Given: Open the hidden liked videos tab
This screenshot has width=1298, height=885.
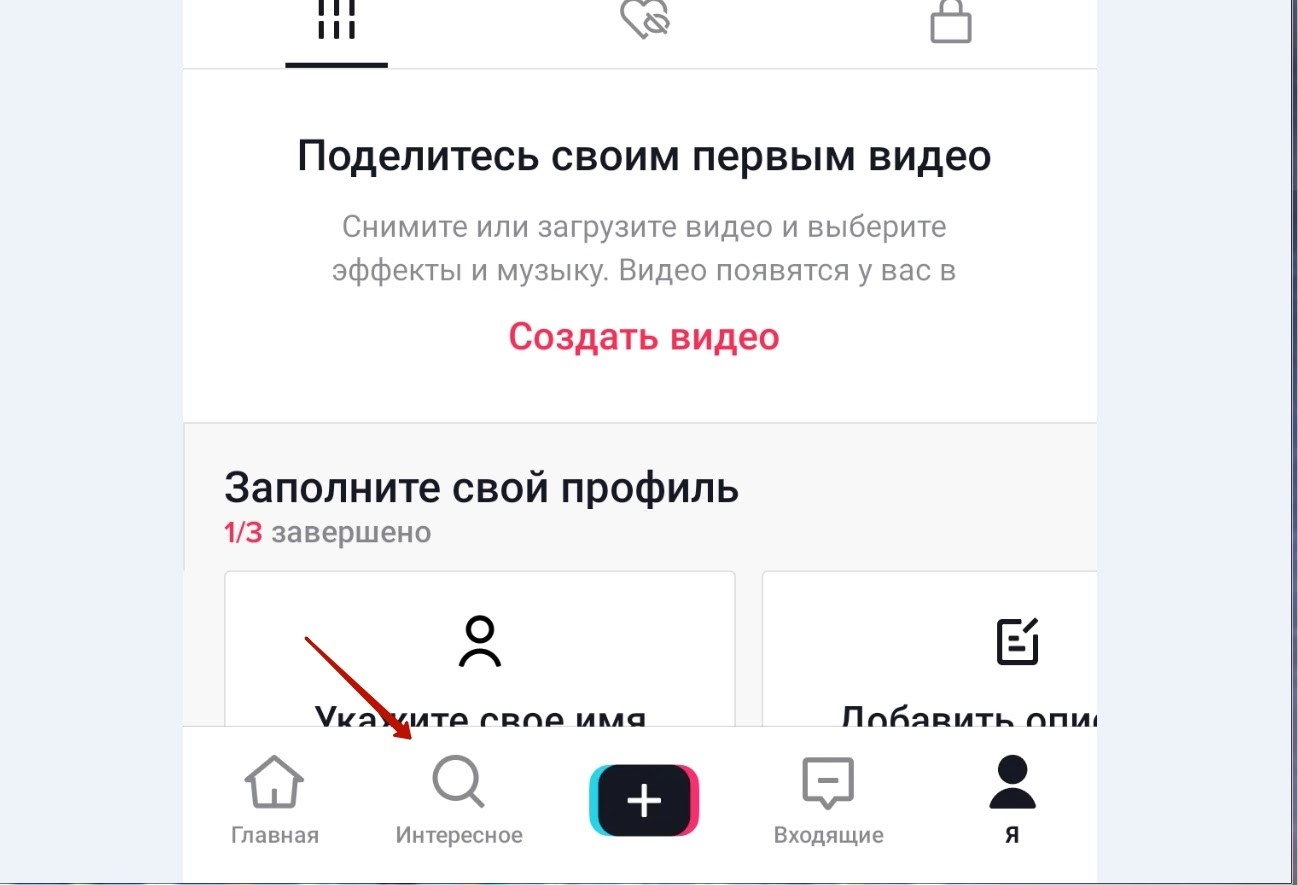Looking at the screenshot, I should coord(644,20).
